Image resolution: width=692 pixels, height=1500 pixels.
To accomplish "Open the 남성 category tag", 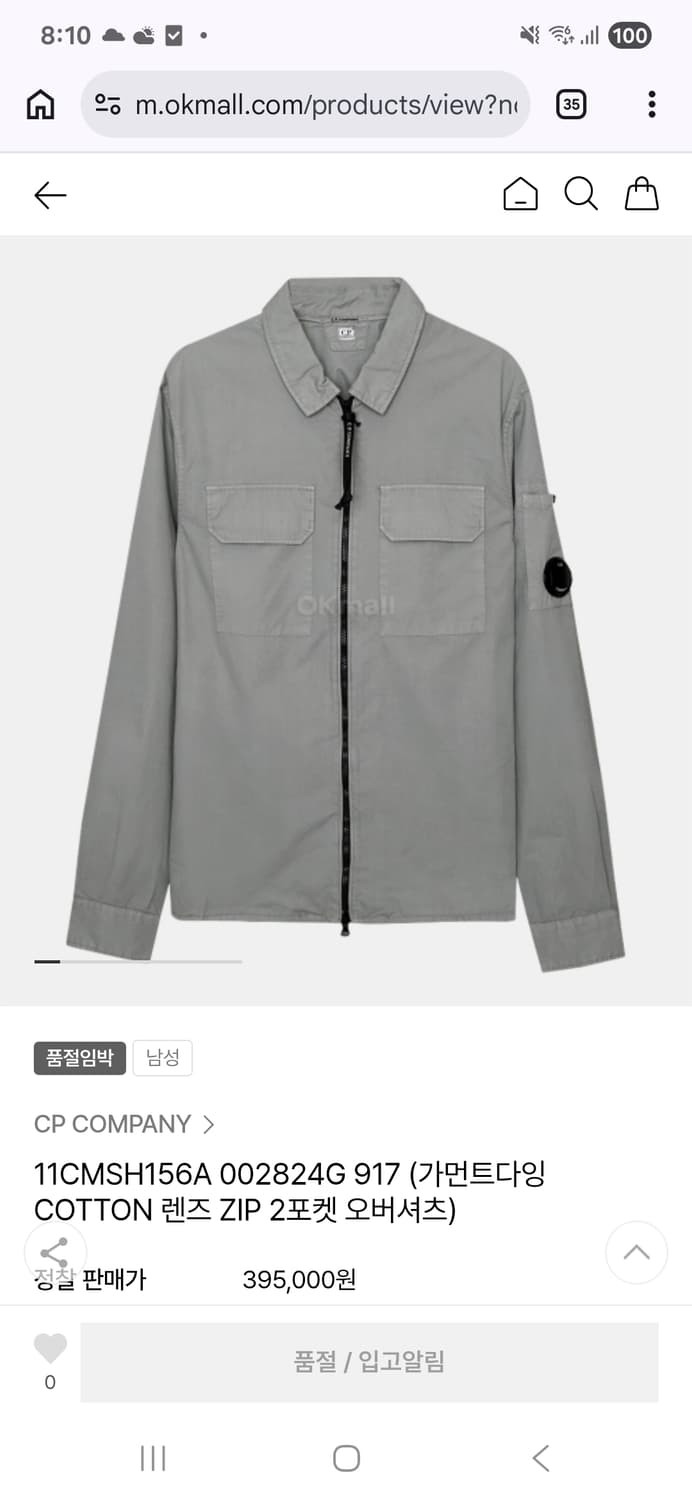I will click(x=162, y=1058).
